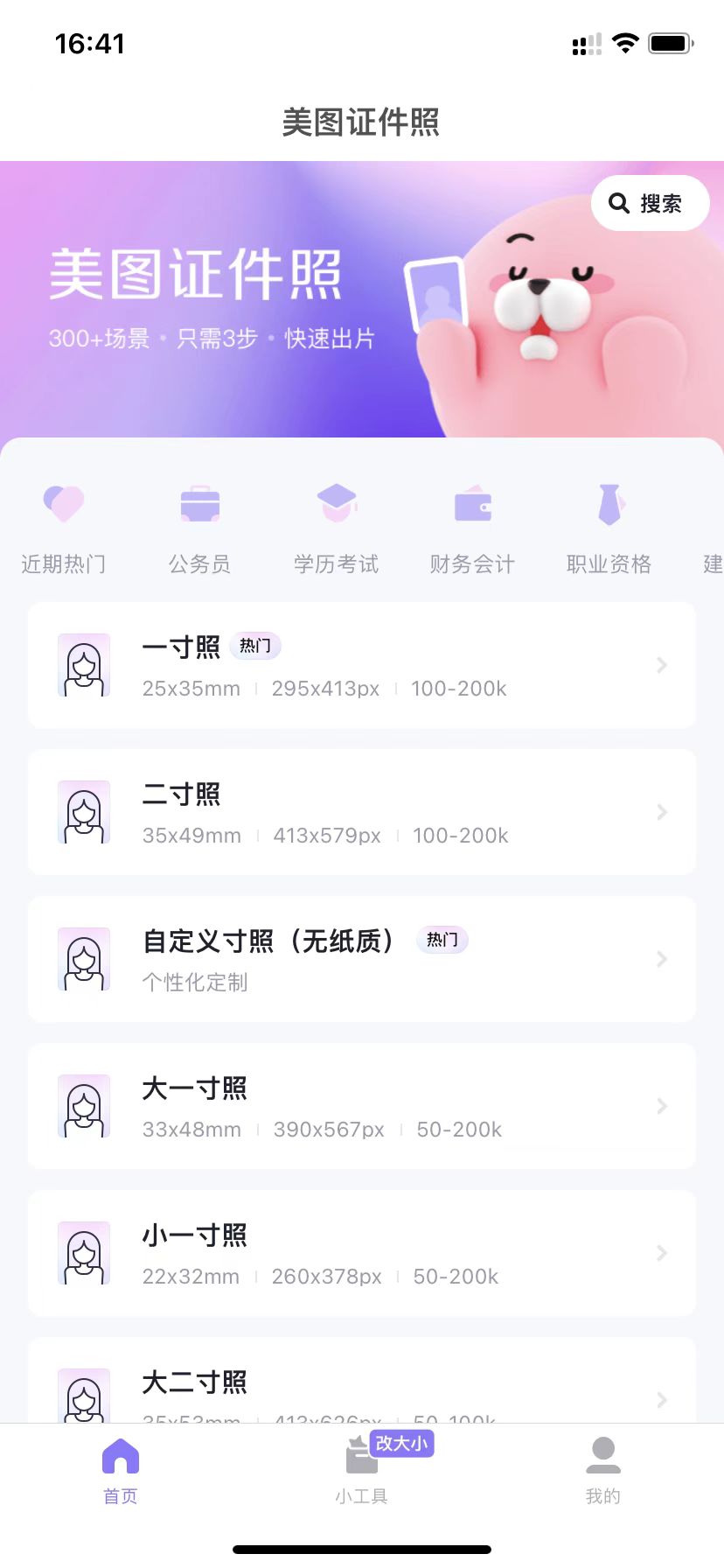This screenshot has height=1568, width=724.
Task: Select the 大一寸照 list entry
Action: pos(361,1106)
